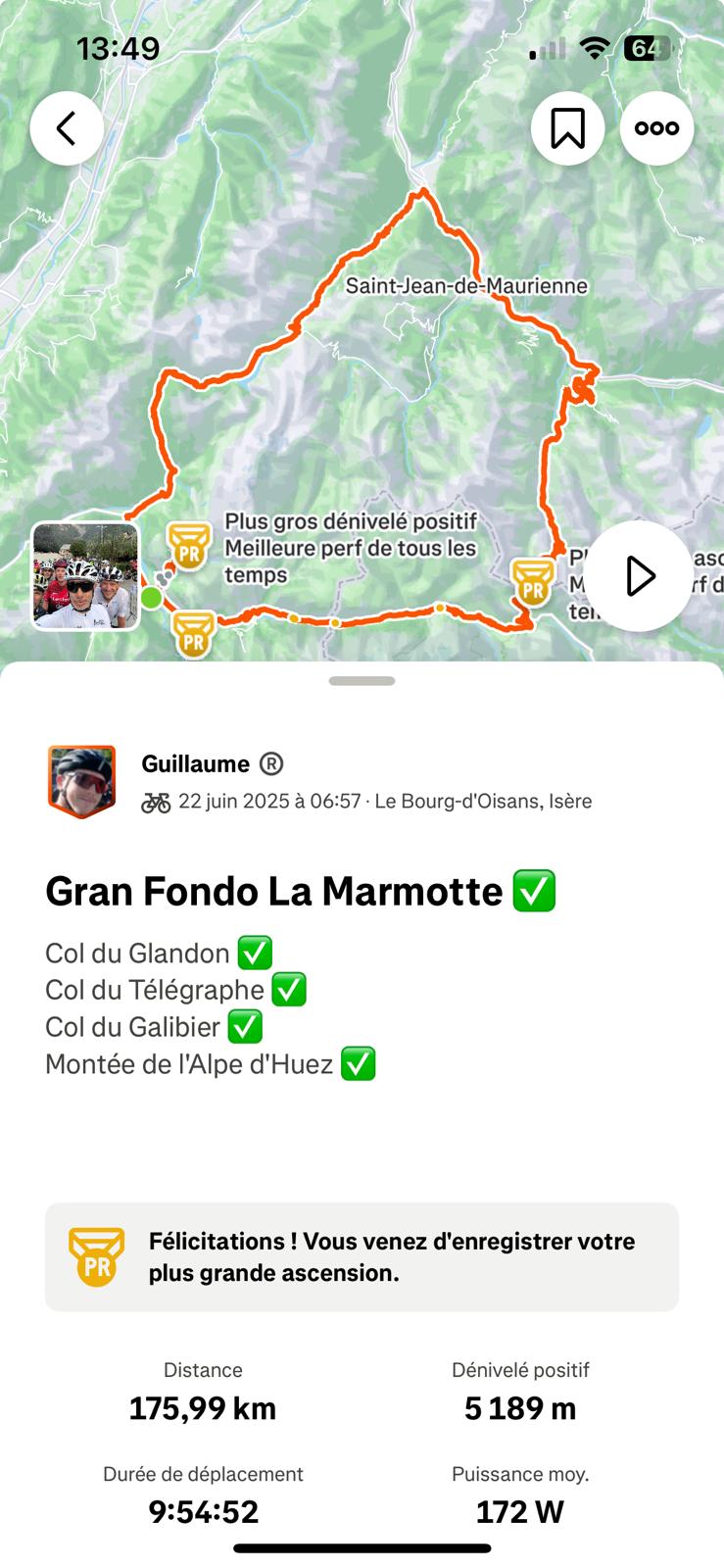Open the three-dot overflow menu
The height and width of the screenshot is (1568, 724).
point(656,128)
